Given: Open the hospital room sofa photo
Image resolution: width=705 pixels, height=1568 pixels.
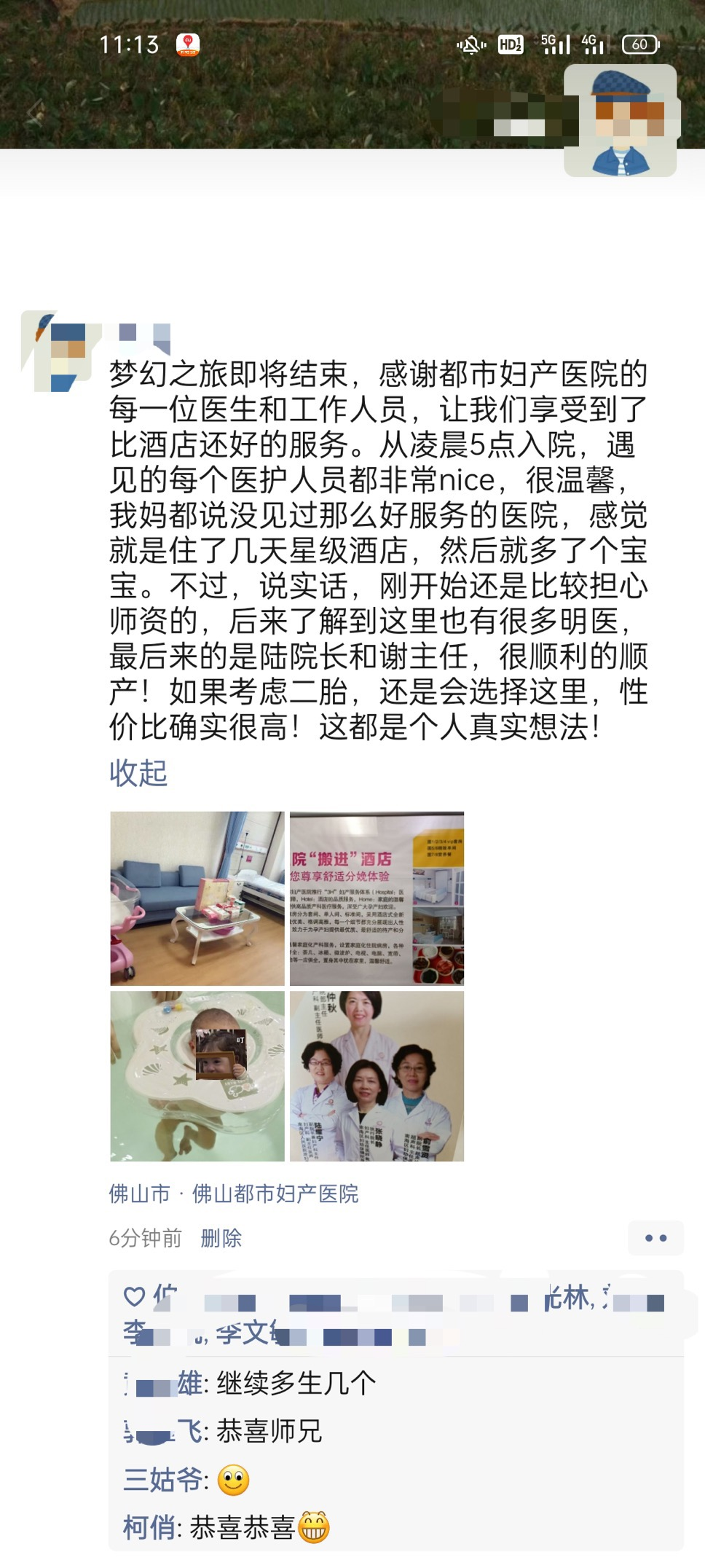Looking at the screenshot, I should 197,898.
